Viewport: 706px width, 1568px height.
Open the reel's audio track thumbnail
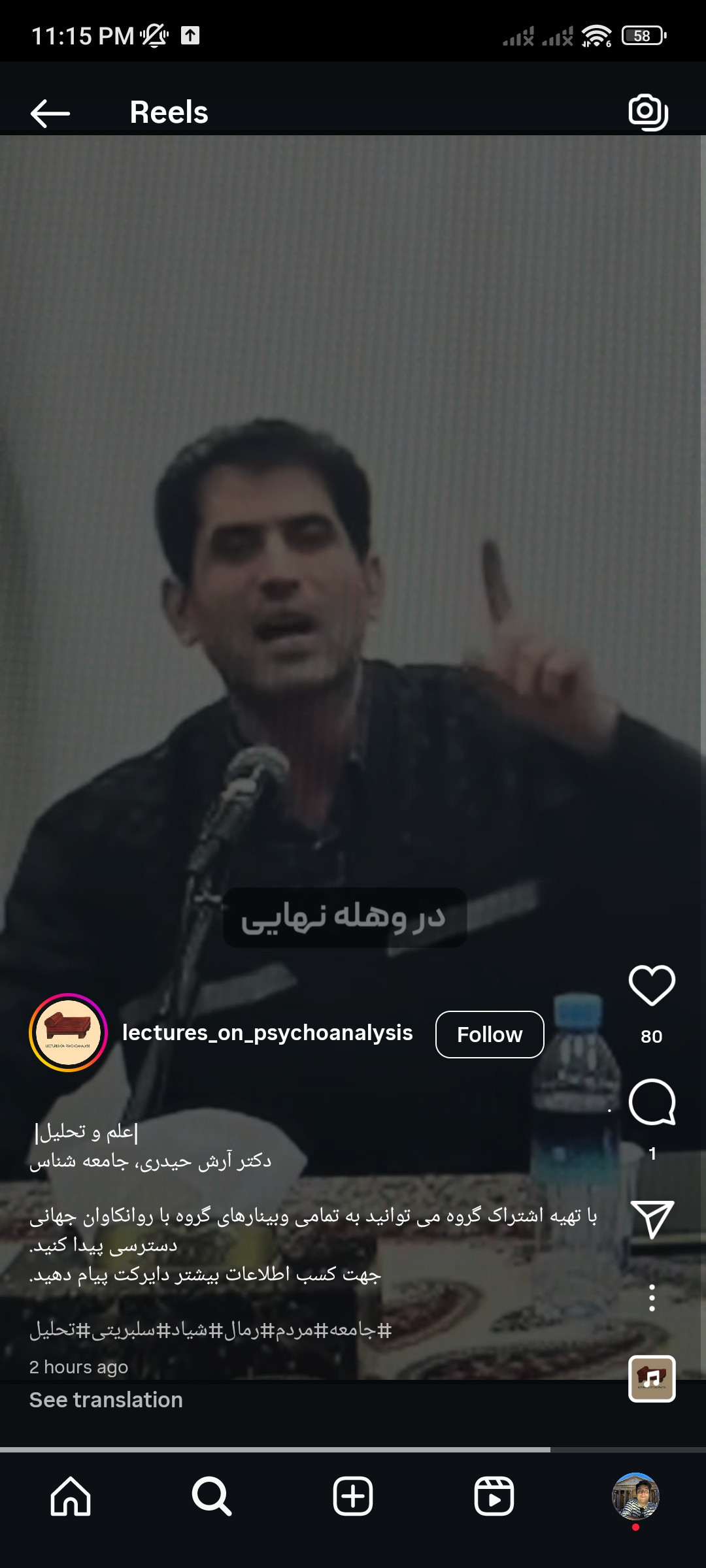652,1379
